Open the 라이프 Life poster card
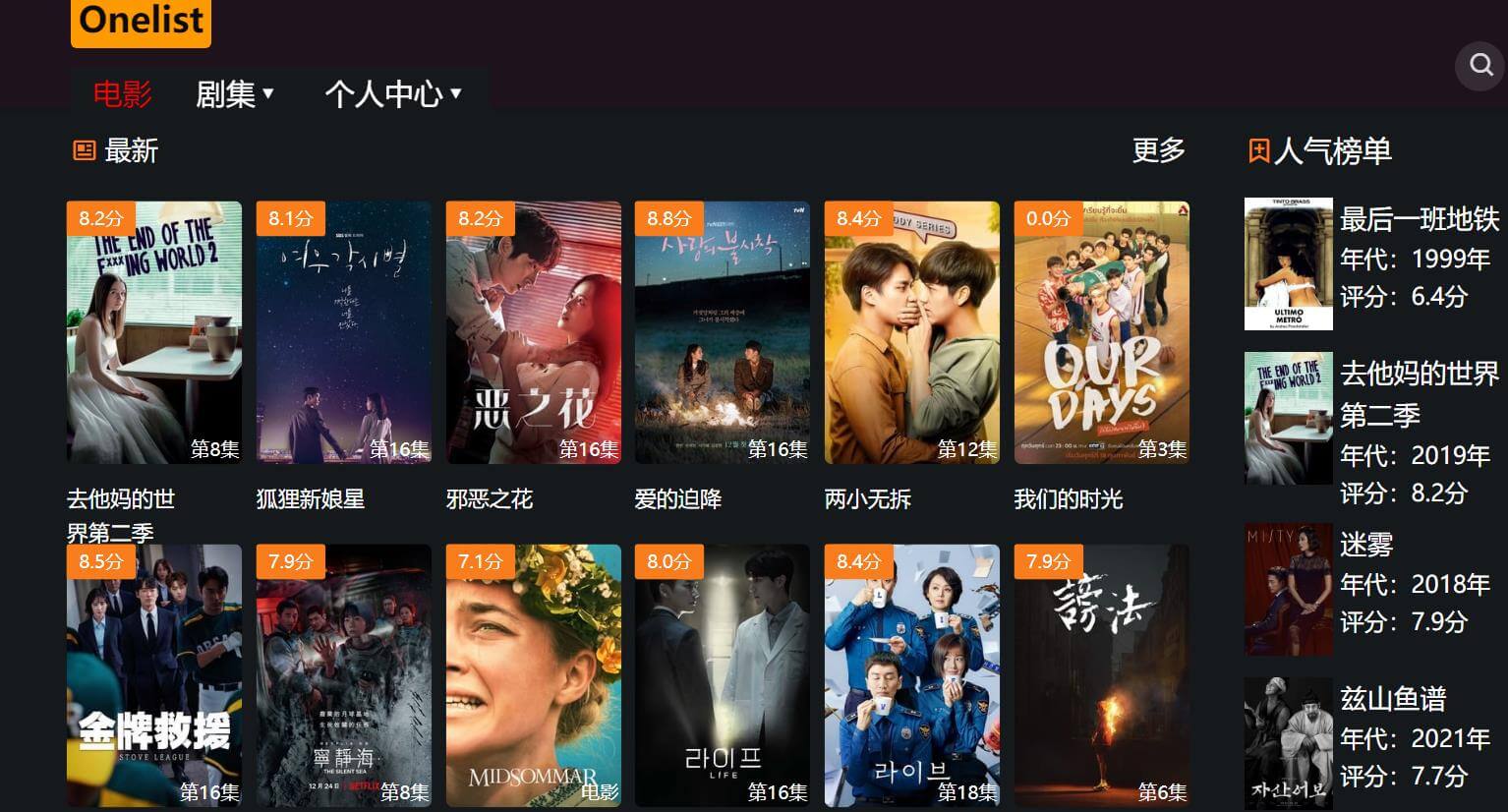 723,675
